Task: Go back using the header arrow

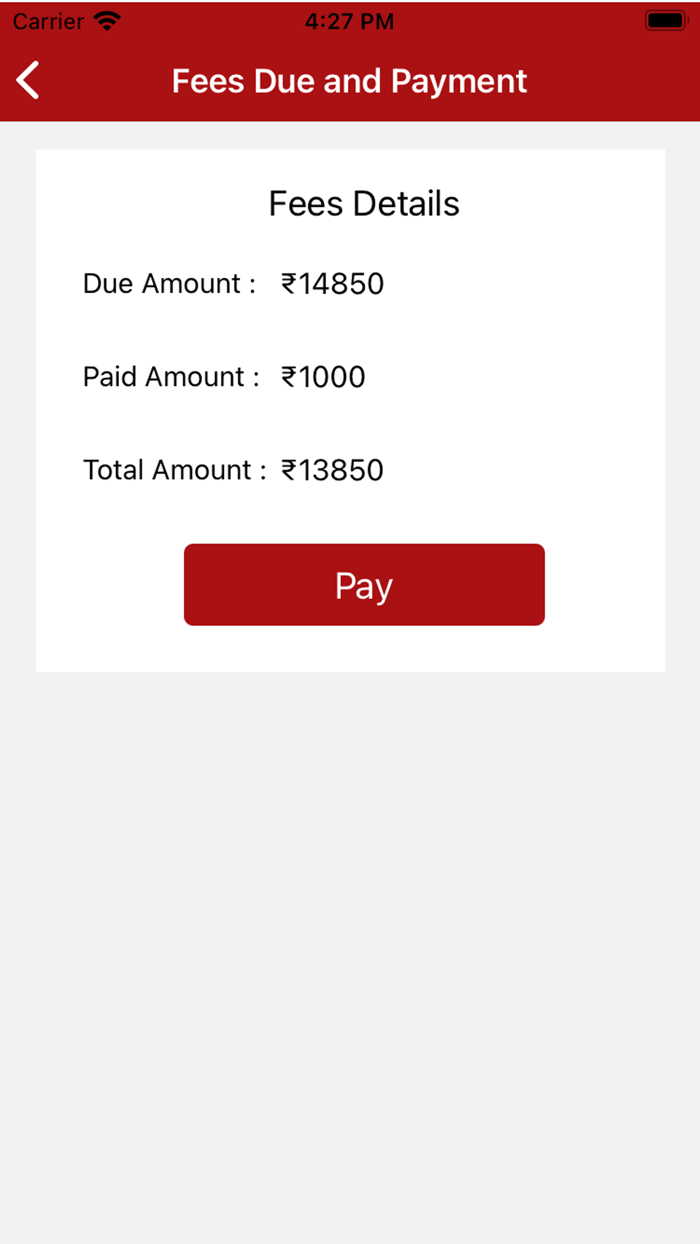Action: tap(29, 81)
